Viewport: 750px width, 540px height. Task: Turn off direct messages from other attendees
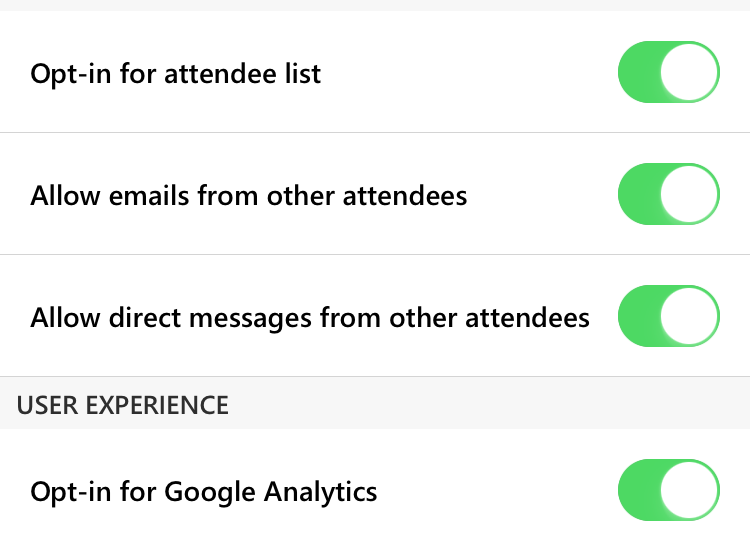point(669,316)
